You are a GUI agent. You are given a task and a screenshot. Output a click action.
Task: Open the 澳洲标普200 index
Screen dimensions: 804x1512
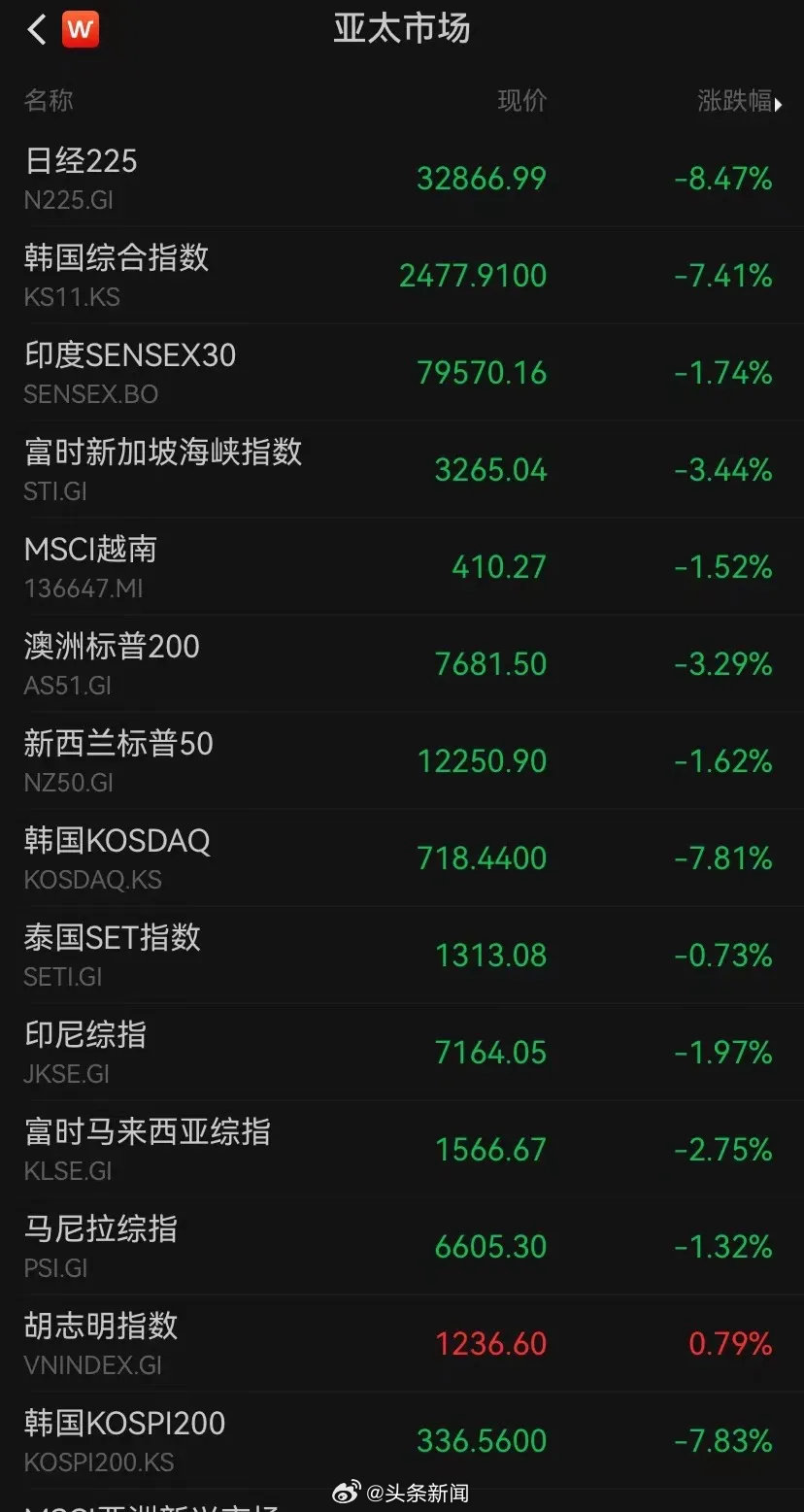coord(402,664)
